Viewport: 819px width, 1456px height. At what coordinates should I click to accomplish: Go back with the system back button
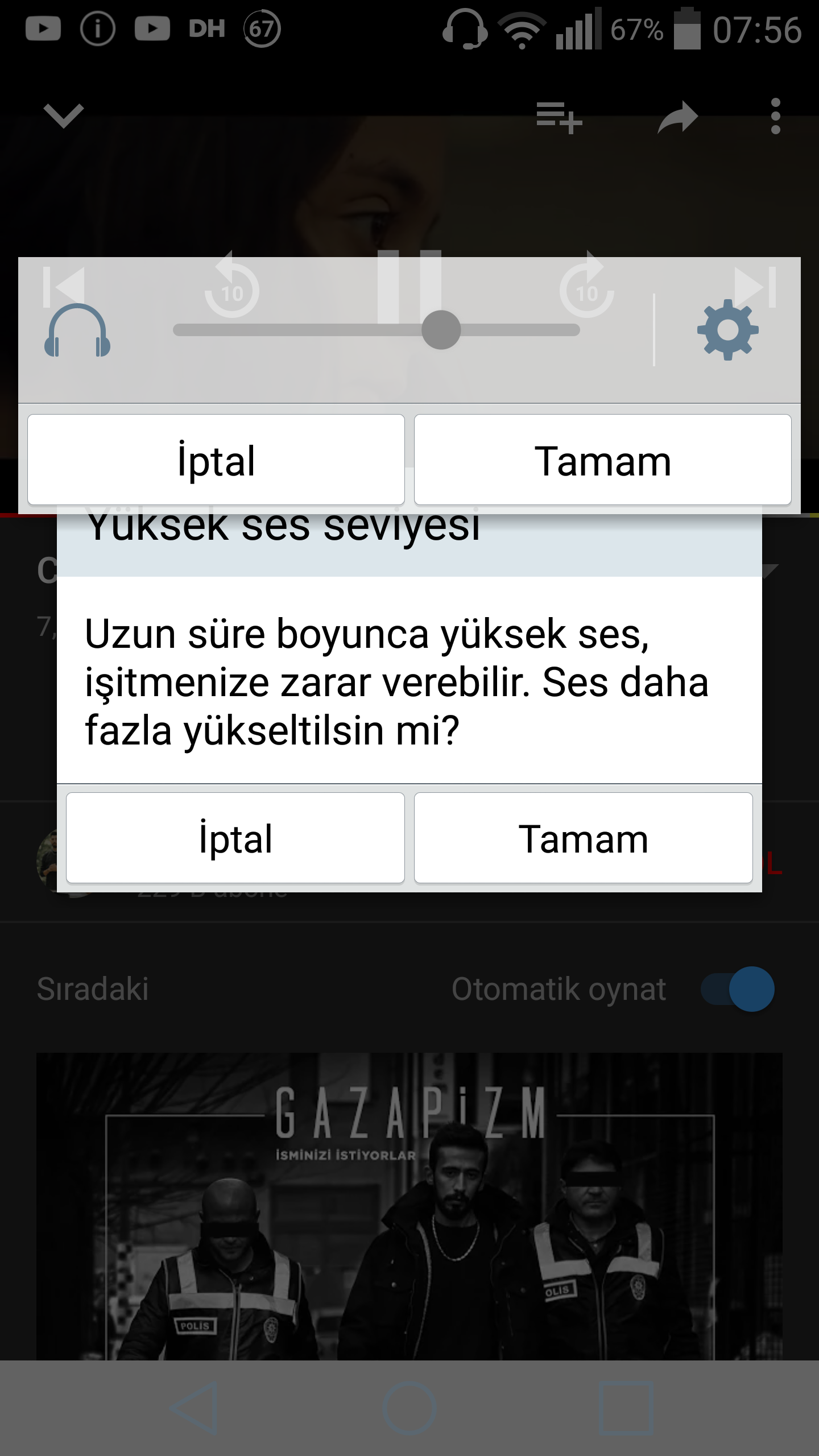tap(195, 1408)
